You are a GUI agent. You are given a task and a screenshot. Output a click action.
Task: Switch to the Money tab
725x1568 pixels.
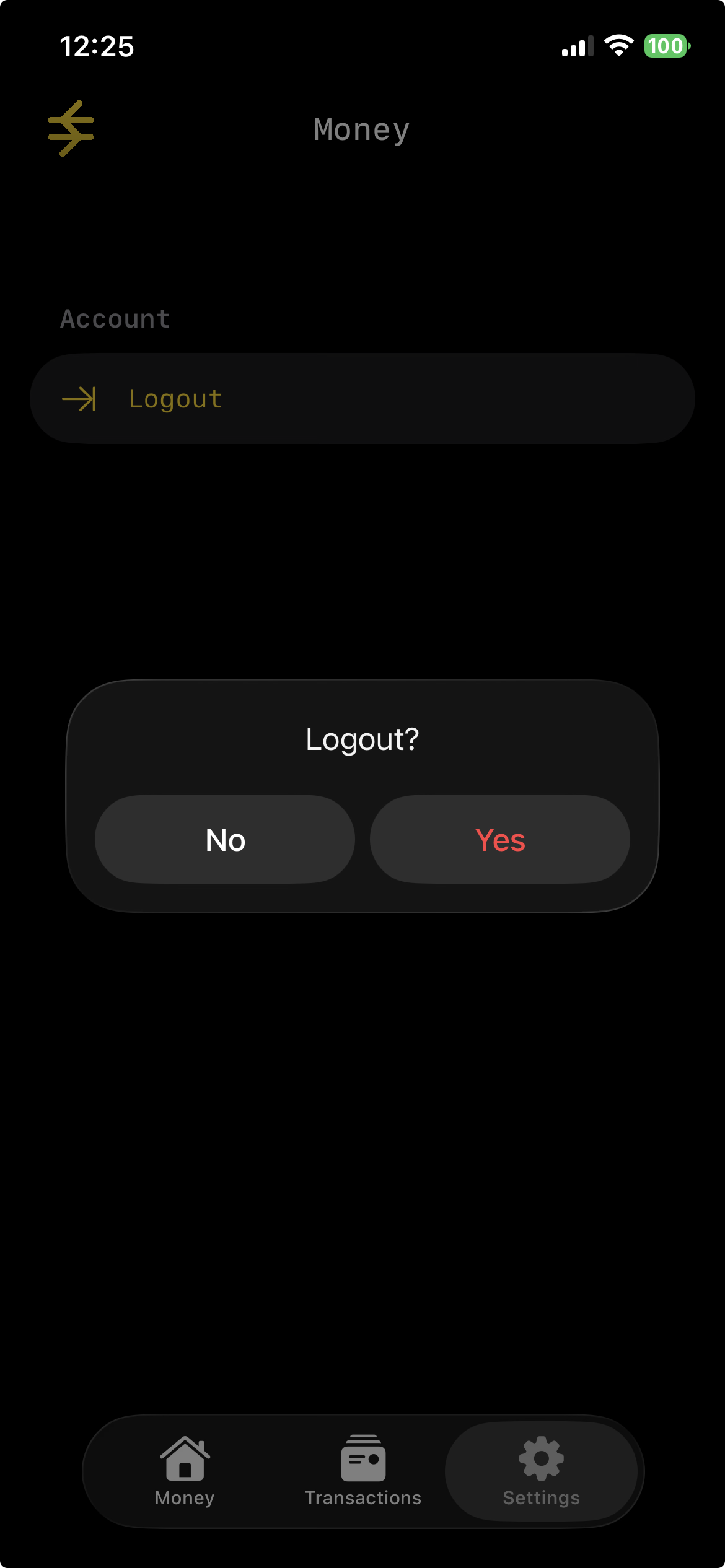[185, 1471]
